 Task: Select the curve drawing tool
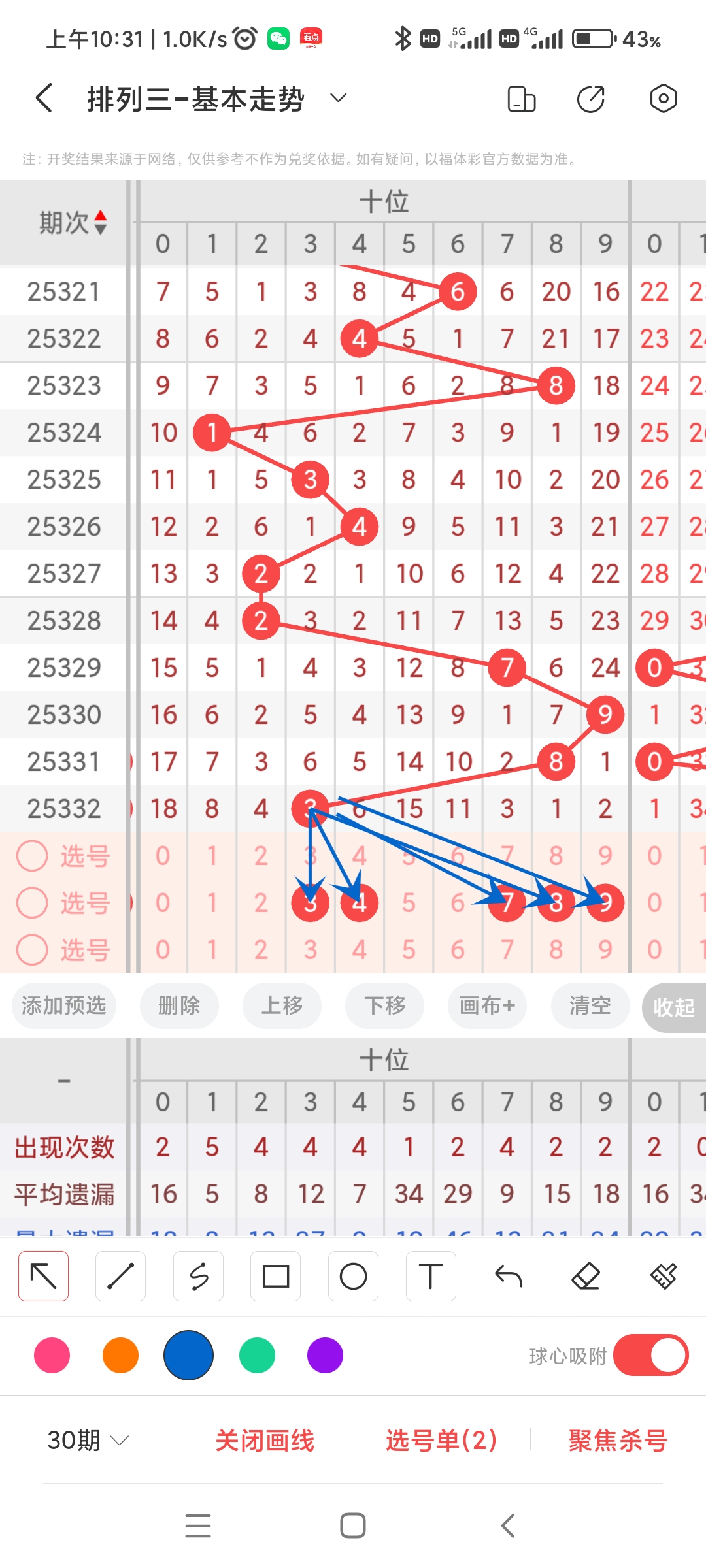pos(199,1276)
